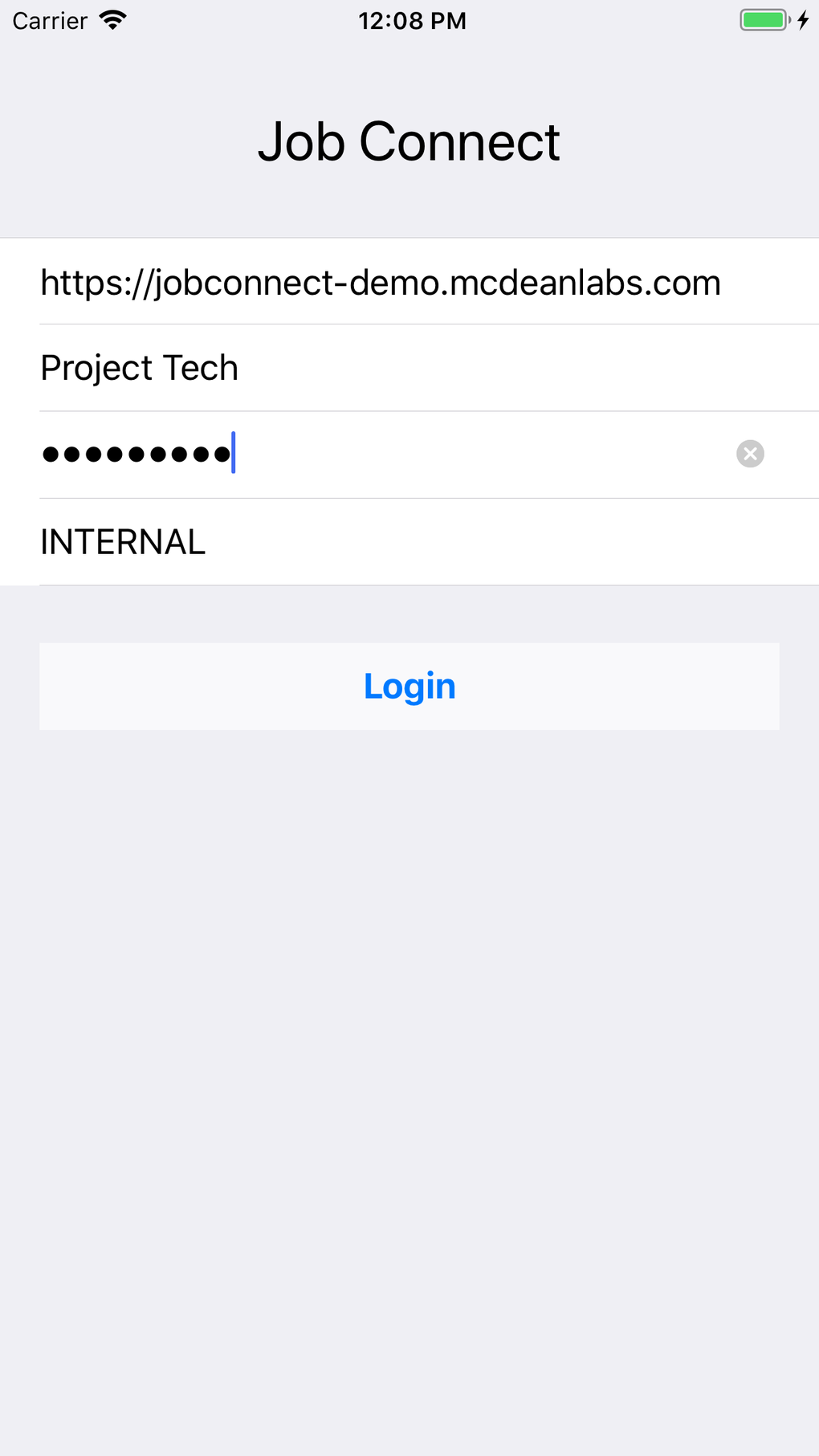Tap the Carrier label in status bar
This screenshot has height=1456, width=819.
48,21
